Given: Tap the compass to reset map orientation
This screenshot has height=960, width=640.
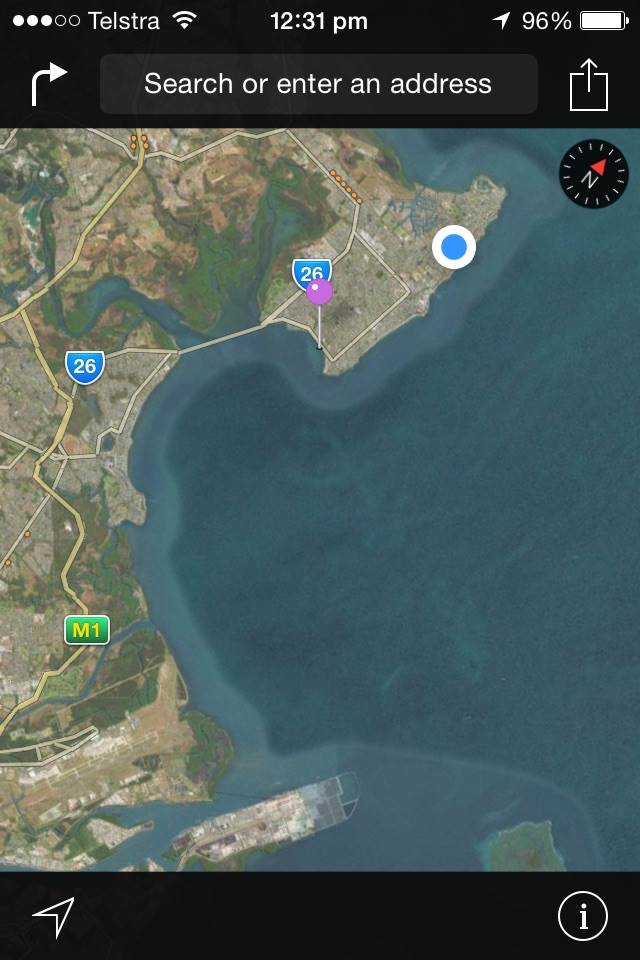Looking at the screenshot, I should (593, 175).
